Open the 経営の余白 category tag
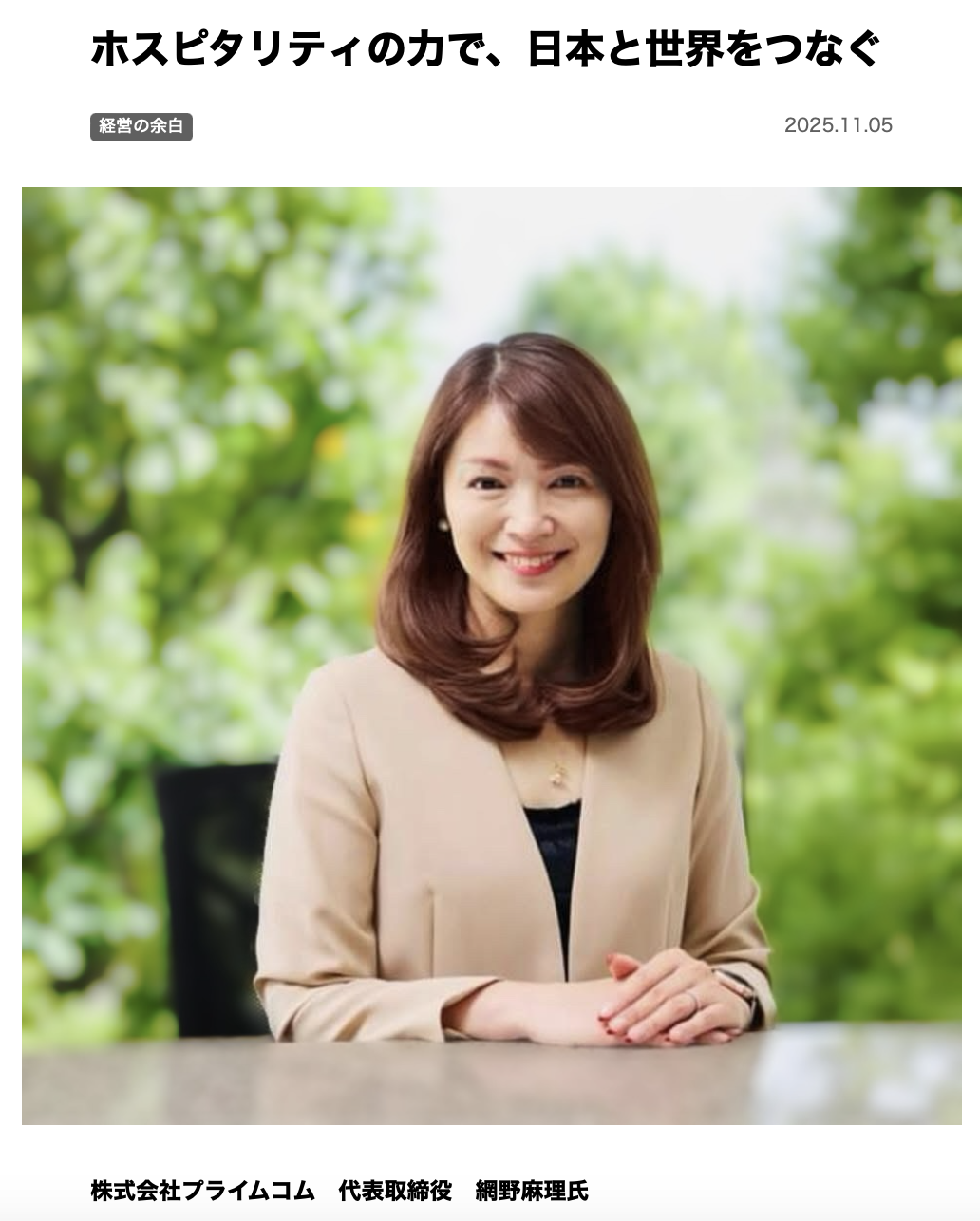 click(x=141, y=126)
